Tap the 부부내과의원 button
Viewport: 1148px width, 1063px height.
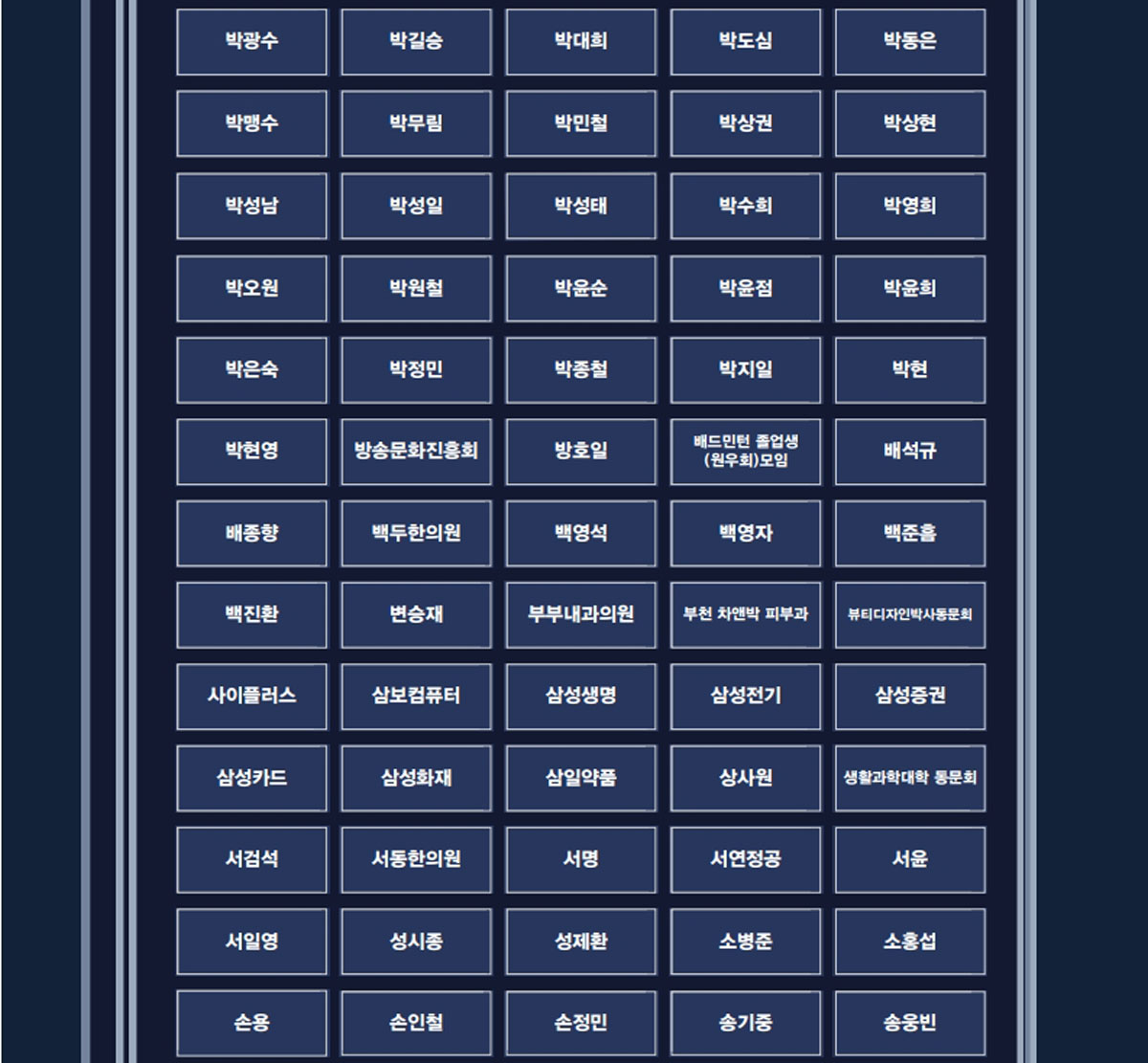pos(581,614)
